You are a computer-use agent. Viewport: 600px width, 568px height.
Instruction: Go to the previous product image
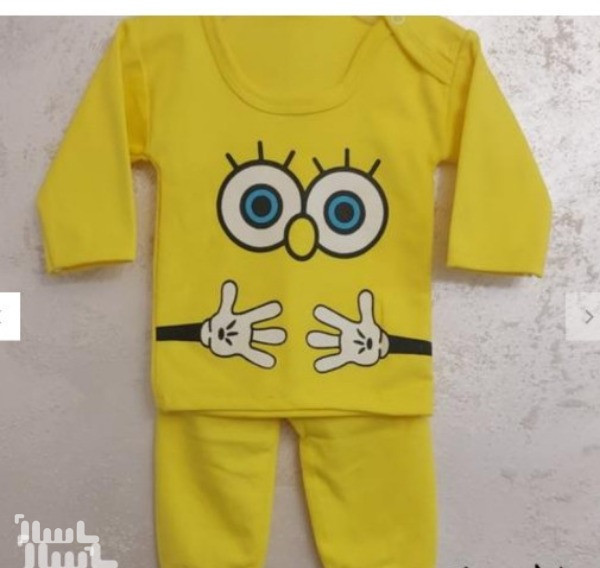tap(8, 317)
